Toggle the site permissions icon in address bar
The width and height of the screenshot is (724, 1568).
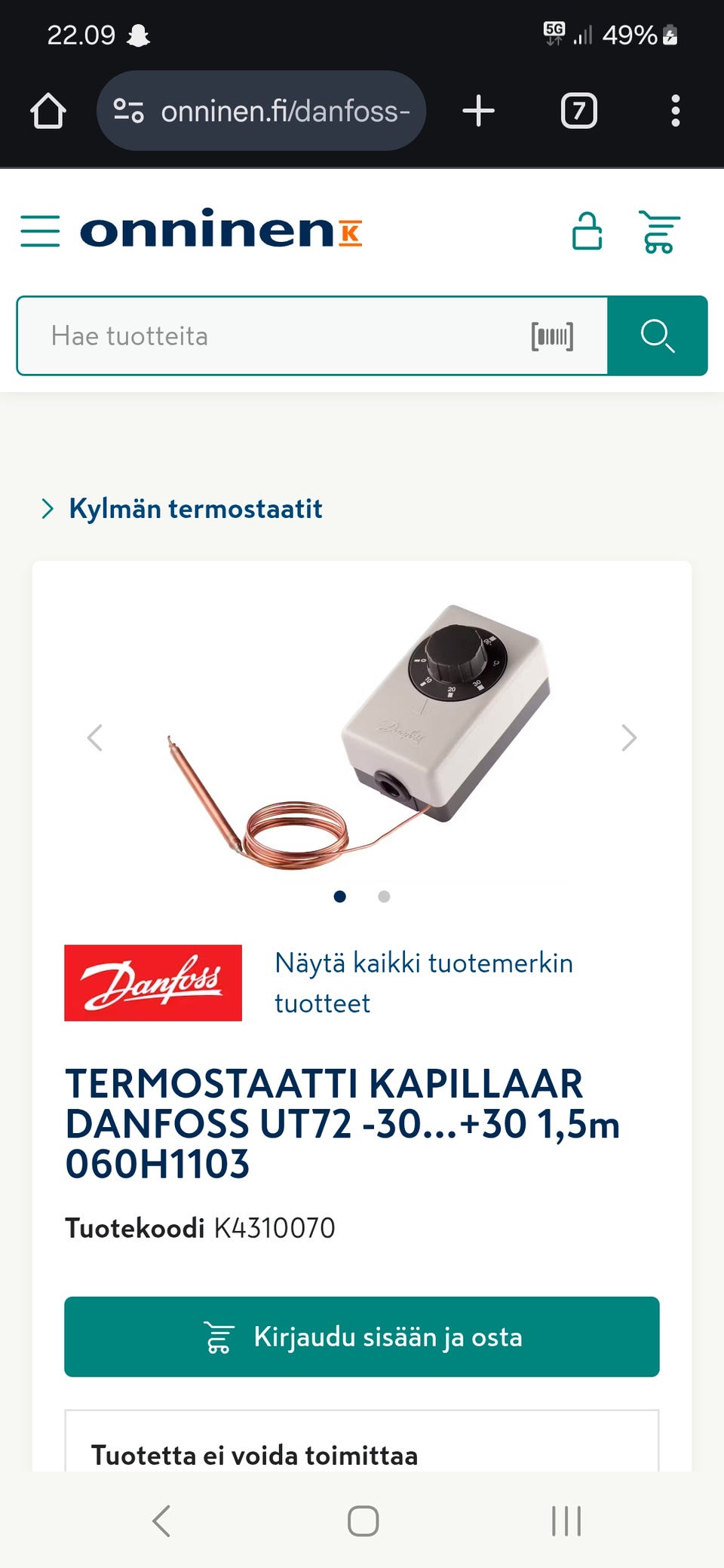[x=128, y=110]
